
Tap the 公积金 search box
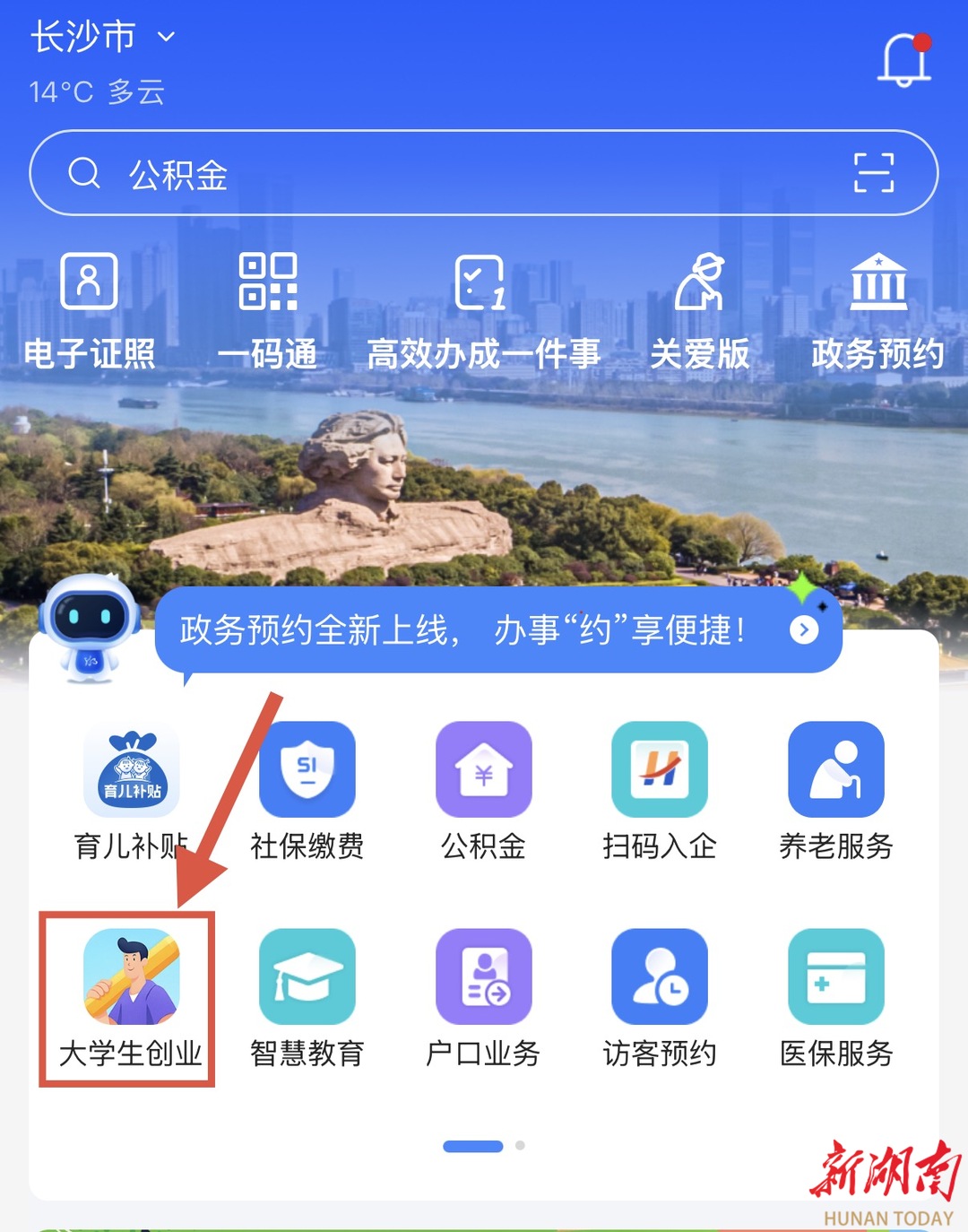point(448,173)
